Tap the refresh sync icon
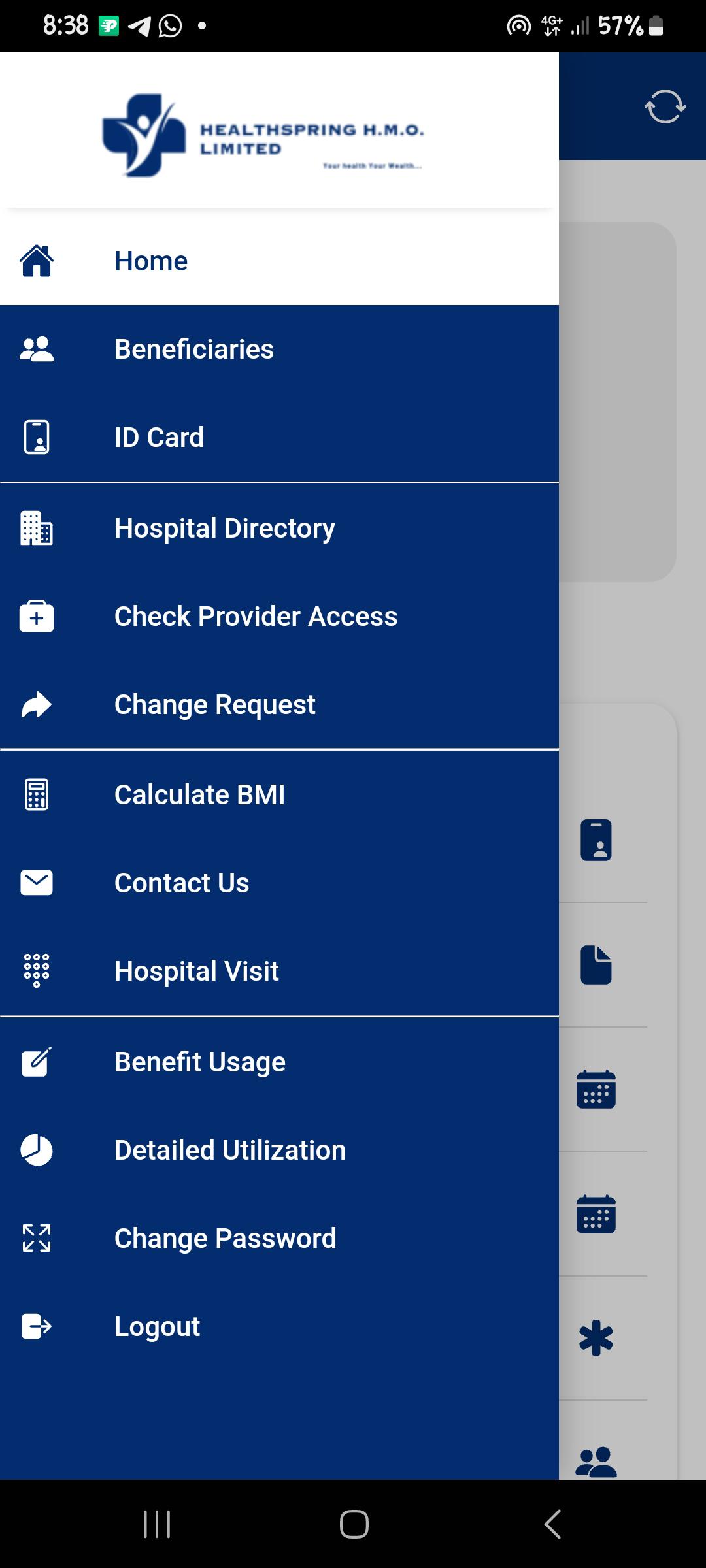This screenshot has height=1568, width=706. click(x=665, y=106)
